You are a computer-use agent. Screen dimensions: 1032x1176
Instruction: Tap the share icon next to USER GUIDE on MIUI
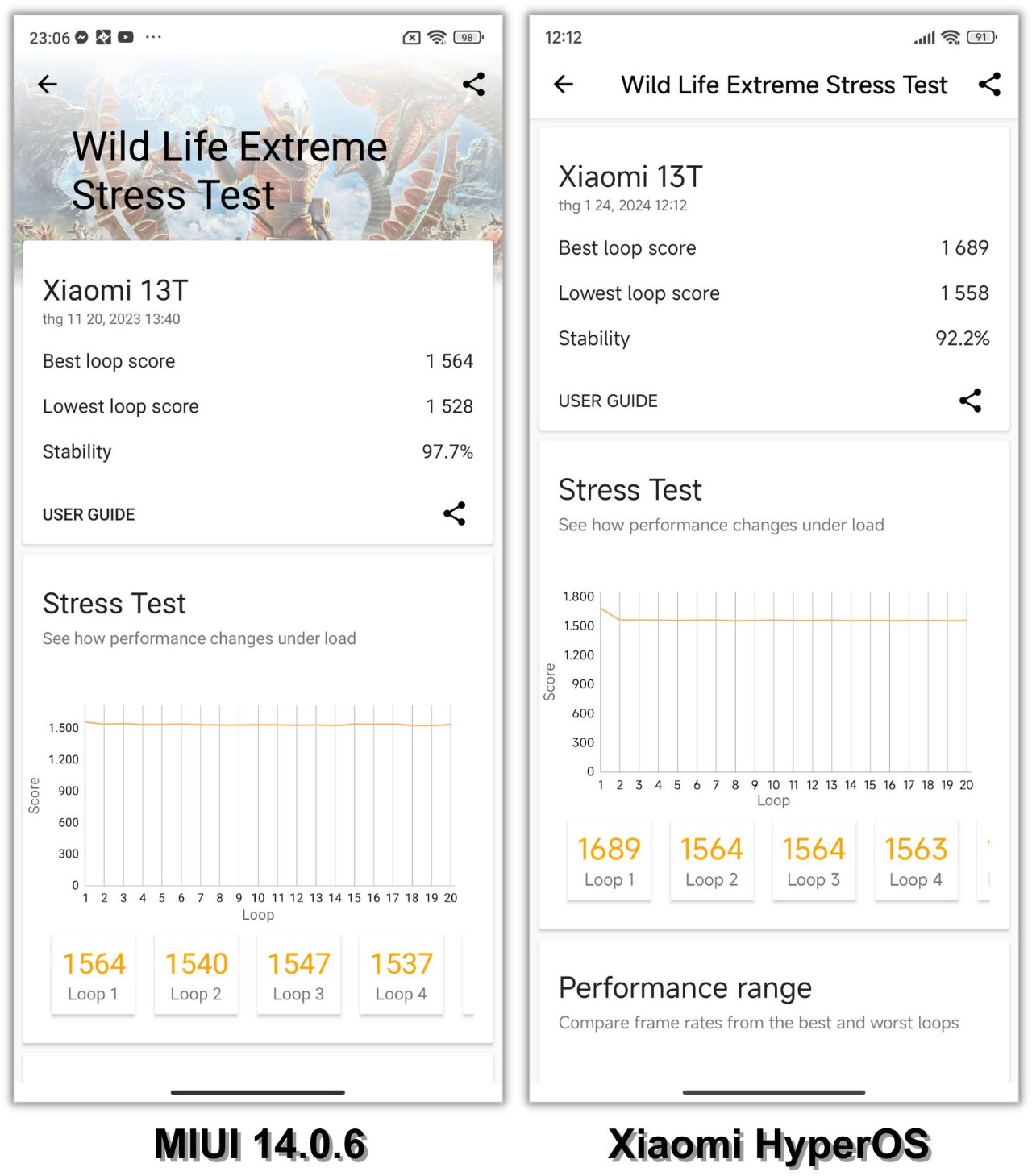click(x=454, y=513)
